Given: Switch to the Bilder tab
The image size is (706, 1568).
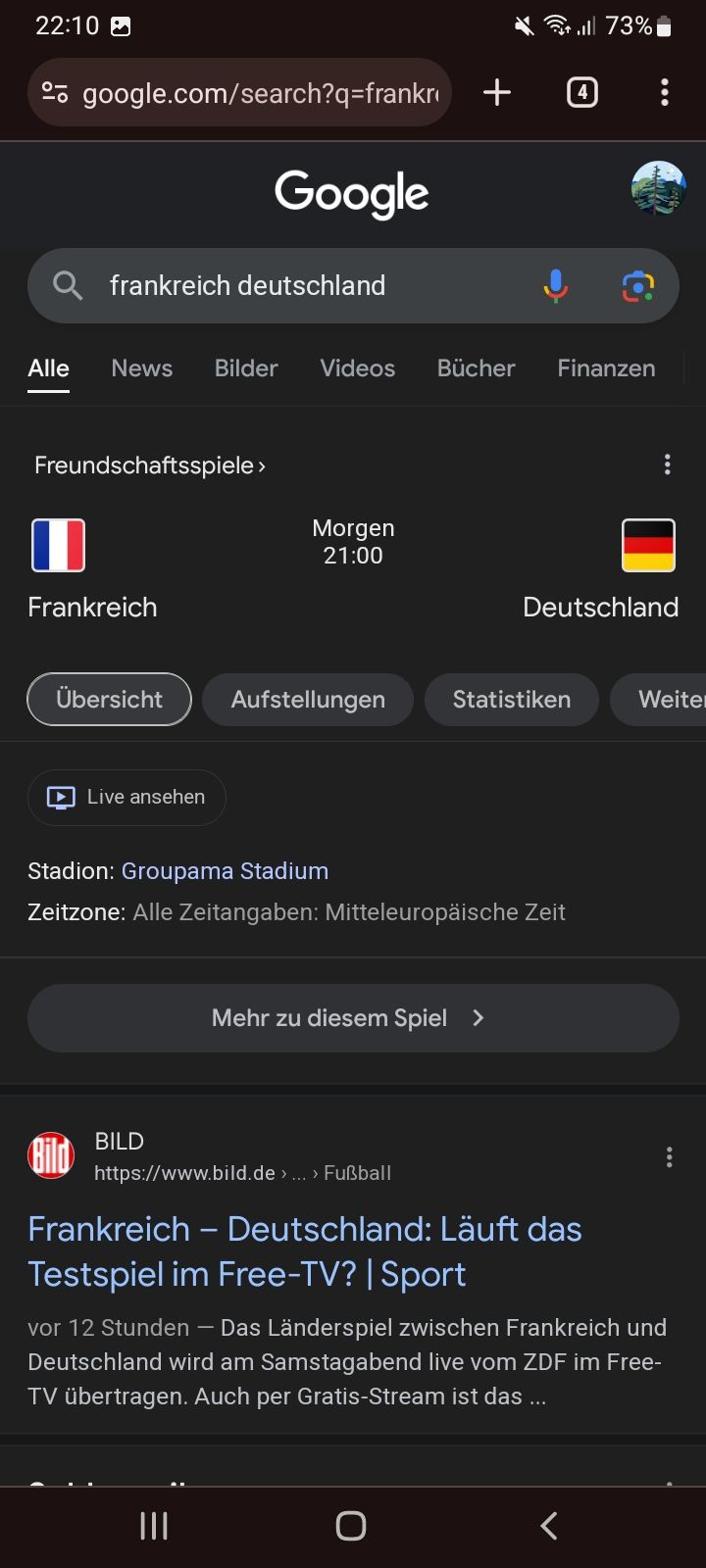Looking at the screenshot, I should pos(246,368).
